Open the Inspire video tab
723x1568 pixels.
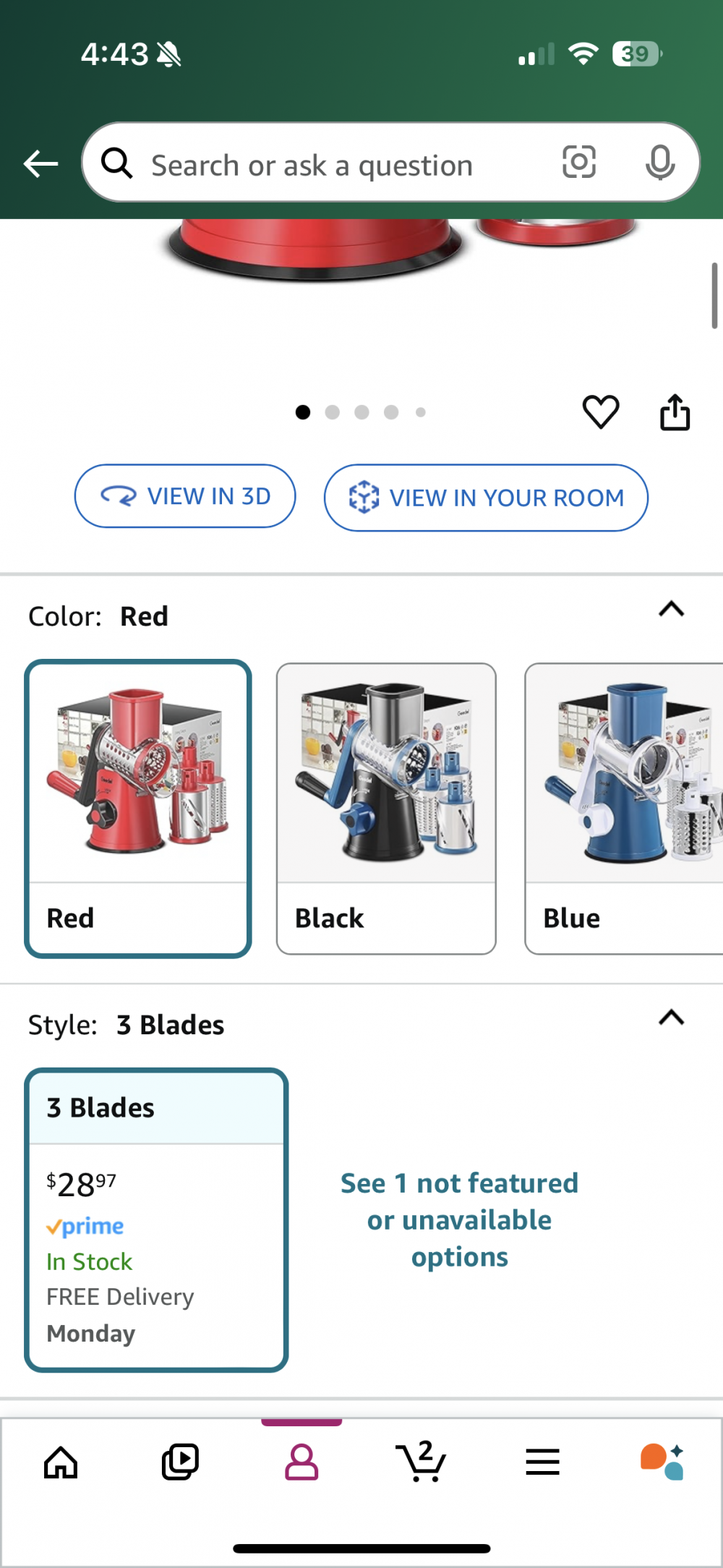[180, 1462]
